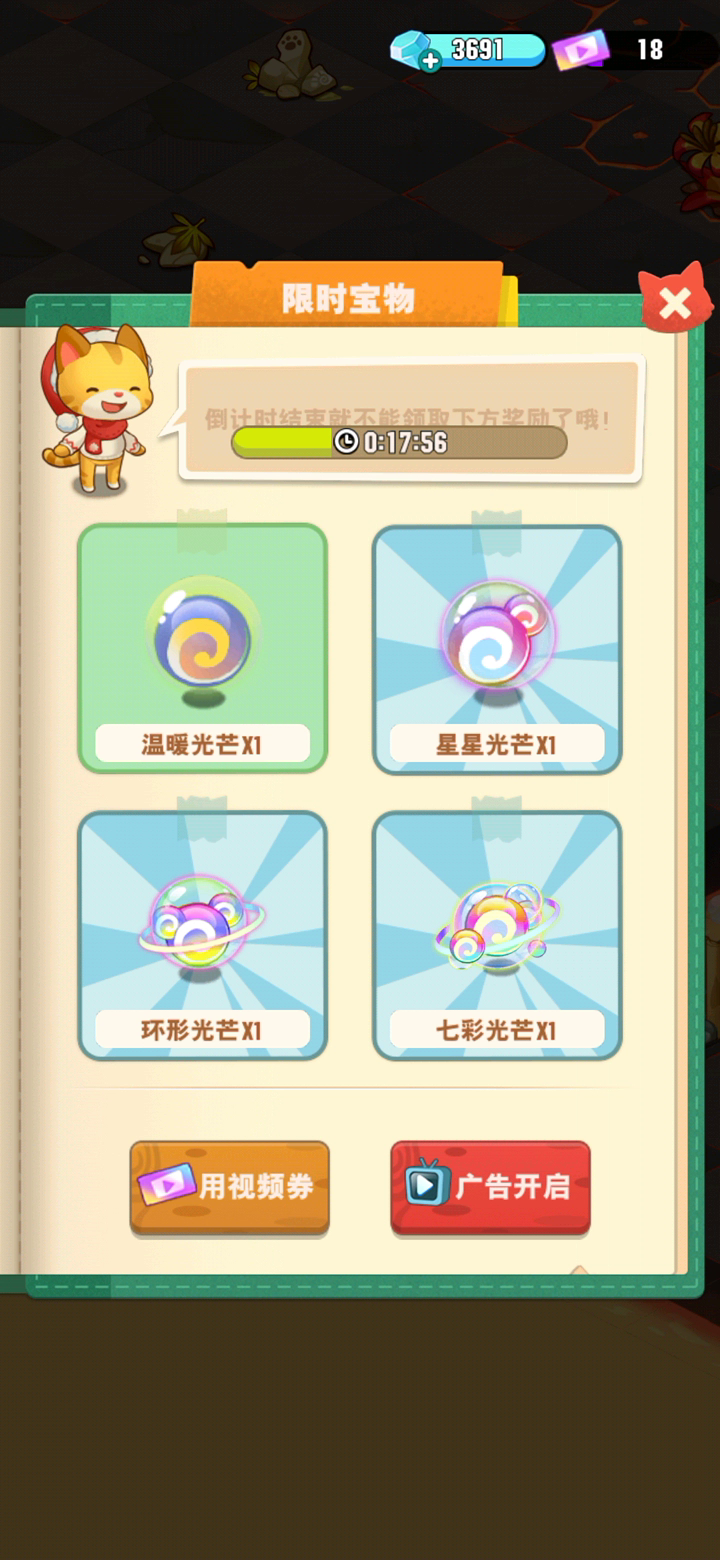Image resolution: width=720 pixels, height=1560 pixels.
Task: Add more diamonds with the plus icon
Action: coord(430,61)
